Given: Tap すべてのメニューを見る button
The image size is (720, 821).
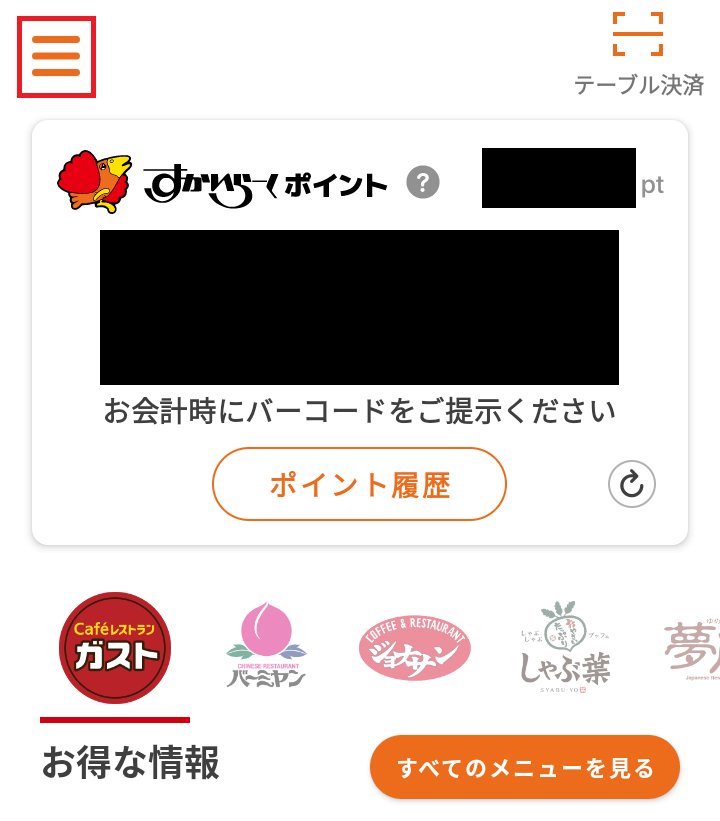Looking at the screenshot, I should tap(525, 768).
